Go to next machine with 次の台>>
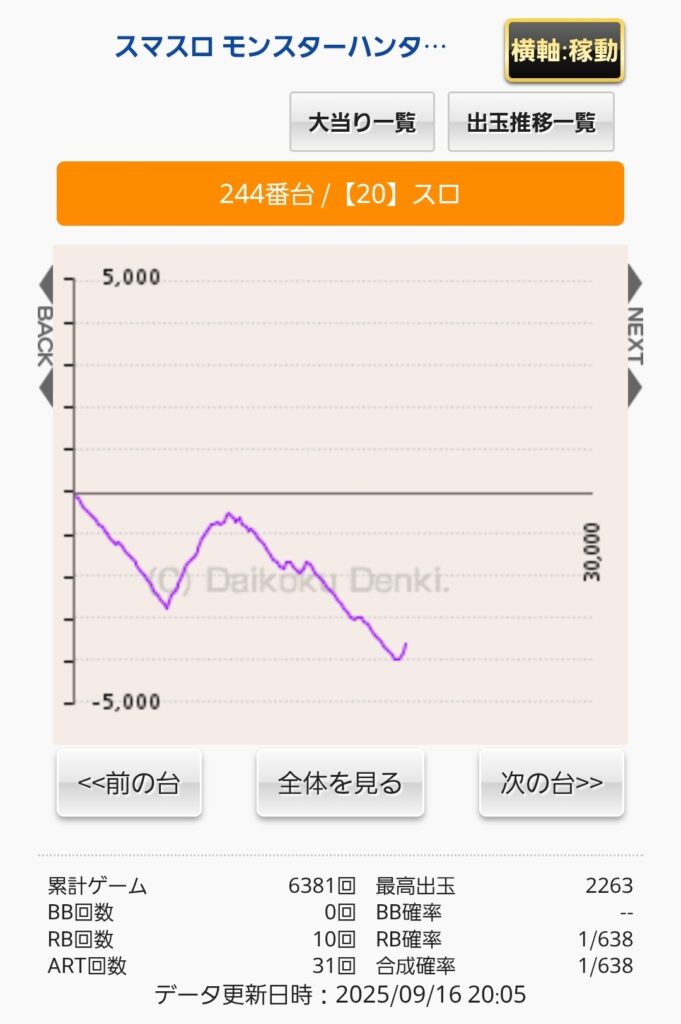Screen dimensions: 681x1024 tap(551, 782)
